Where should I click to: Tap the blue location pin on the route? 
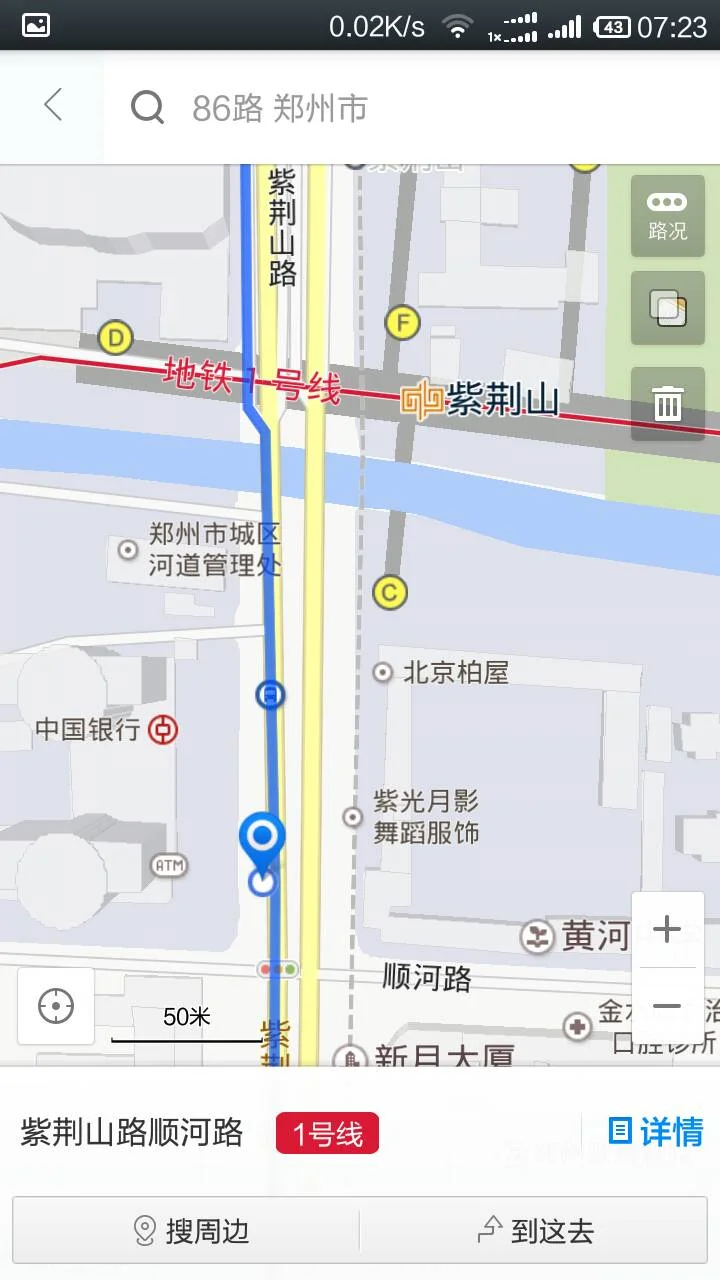(x=262, y=840)
